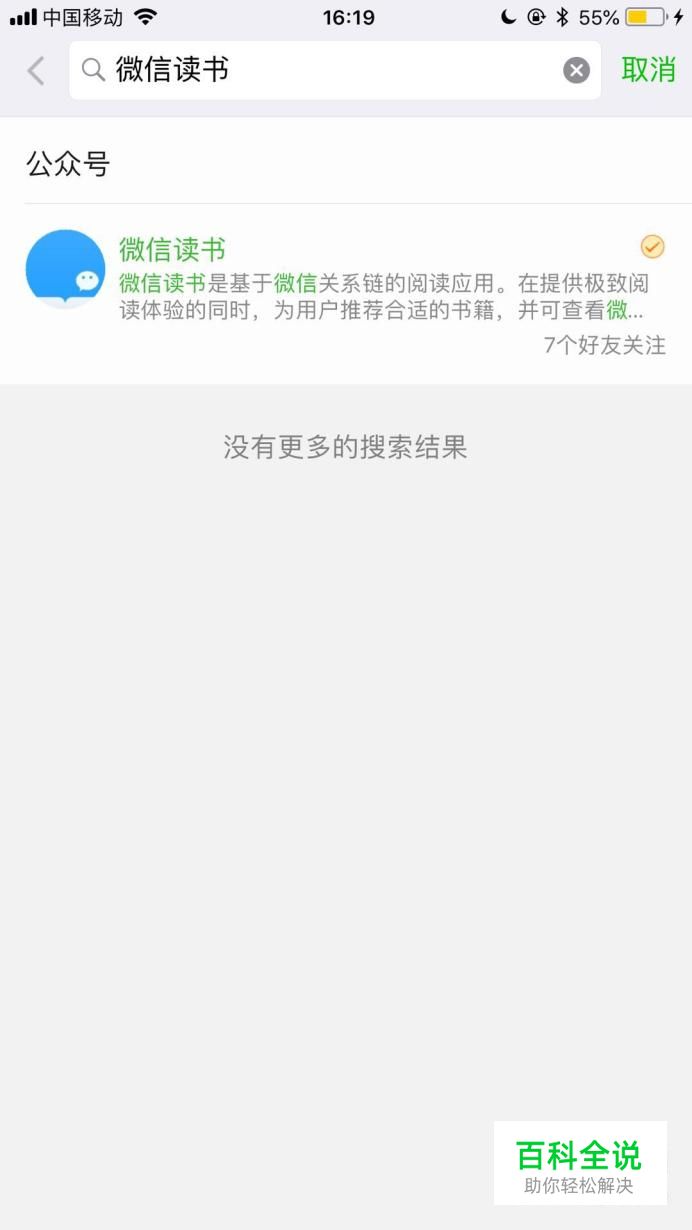Go back using the left arrow
The image size is (692, 1230).
pos(36,70)
